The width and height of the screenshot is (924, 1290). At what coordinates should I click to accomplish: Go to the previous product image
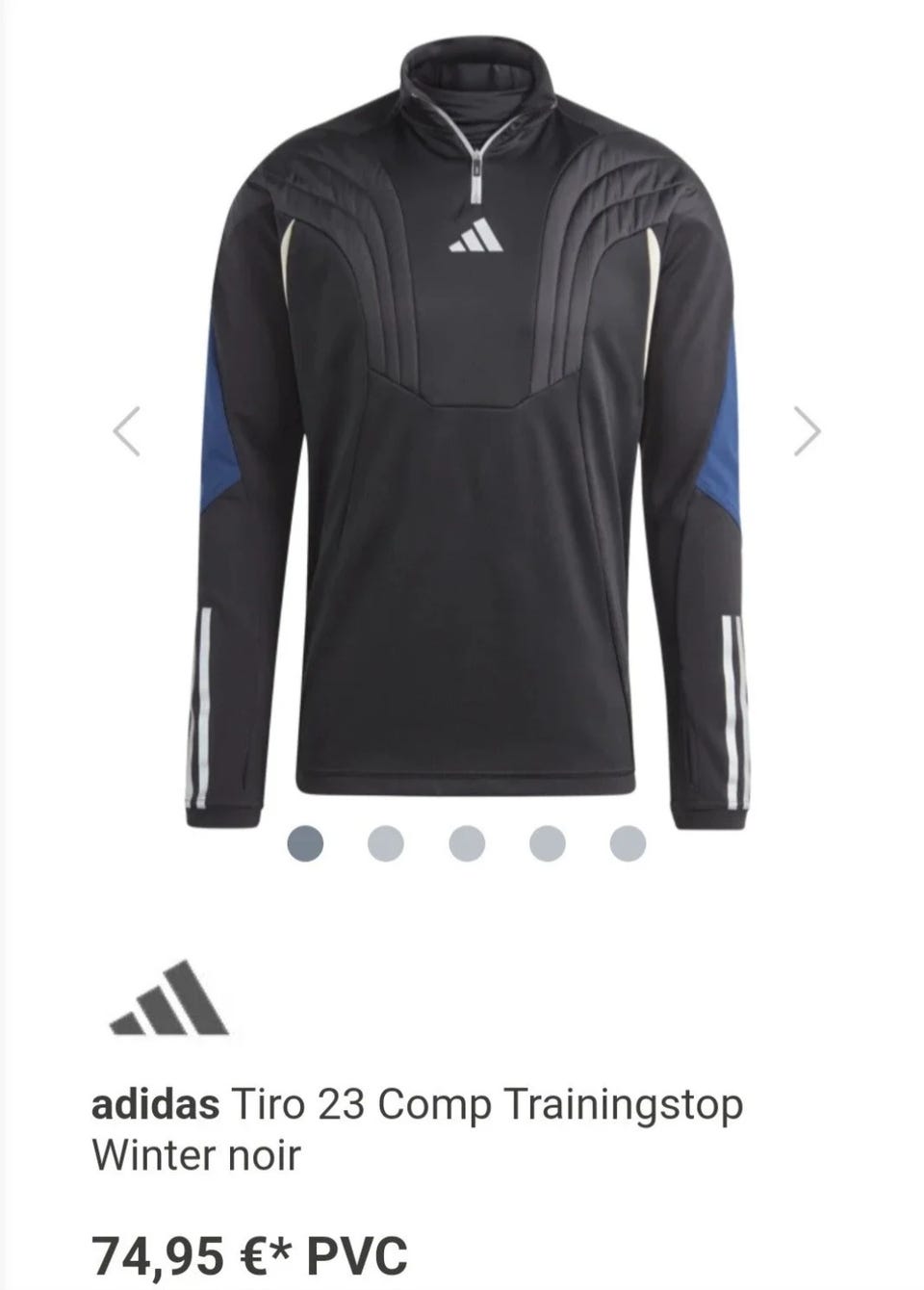coord(127,430)
